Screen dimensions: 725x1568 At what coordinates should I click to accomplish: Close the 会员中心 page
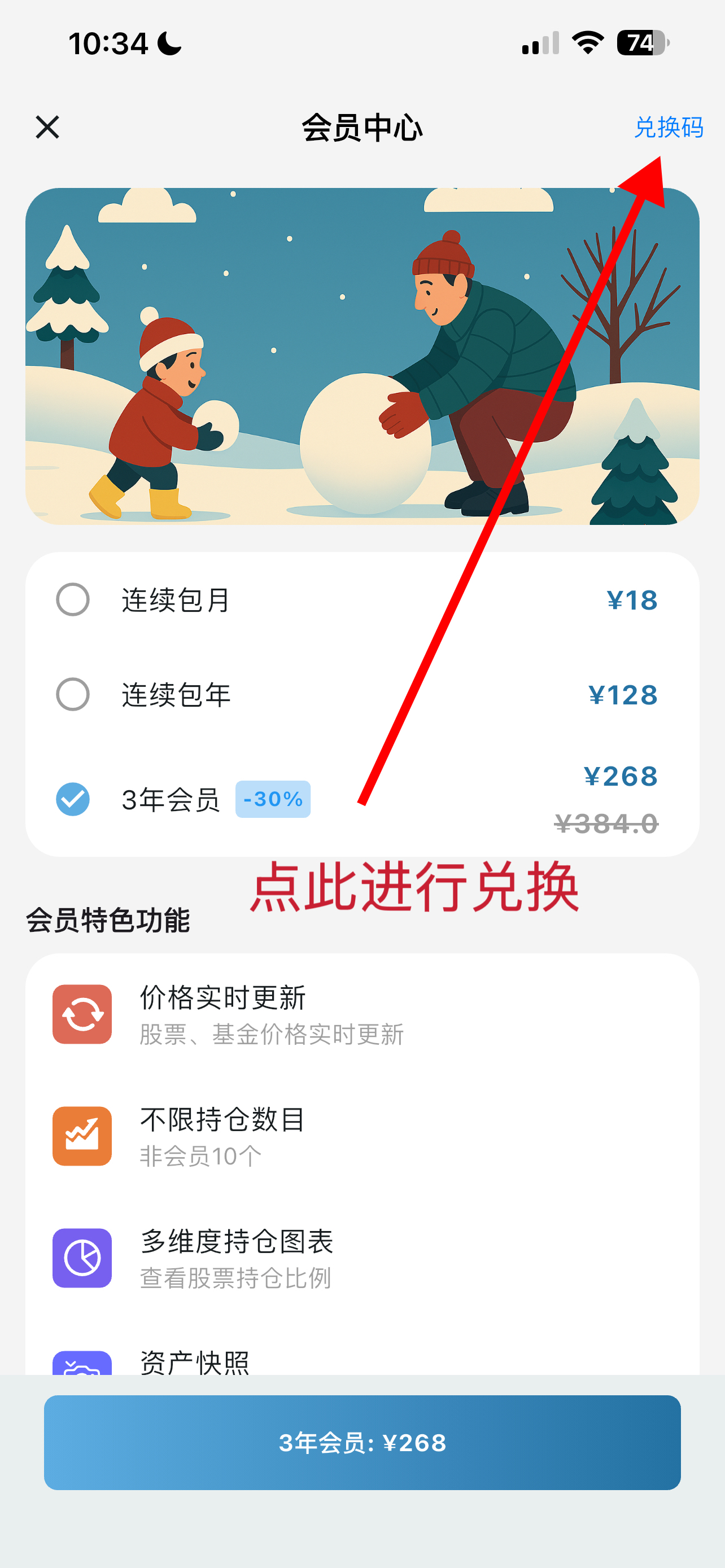tap(47, 127)
